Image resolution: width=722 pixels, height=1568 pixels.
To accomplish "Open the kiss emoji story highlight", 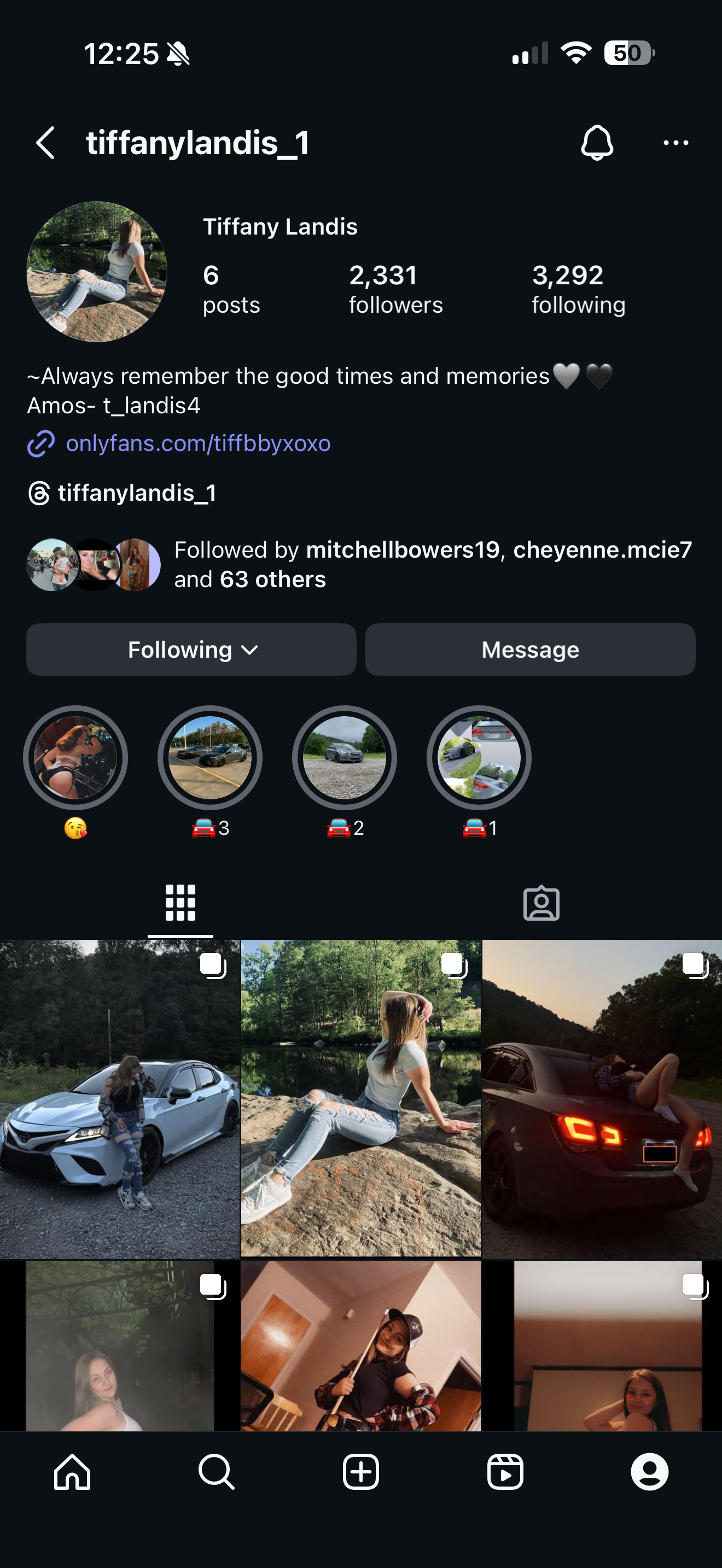I will click(x=75, y=758).
